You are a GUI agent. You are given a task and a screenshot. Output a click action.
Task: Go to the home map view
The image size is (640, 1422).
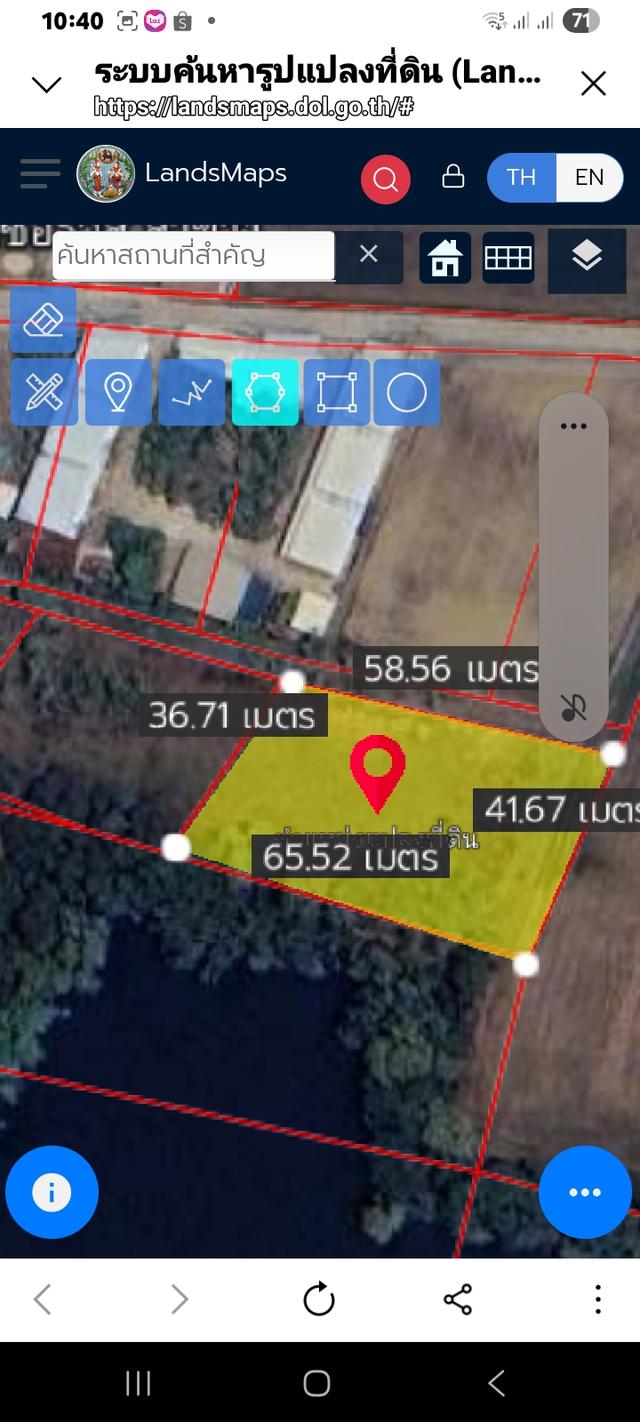(x=444, y=257)
